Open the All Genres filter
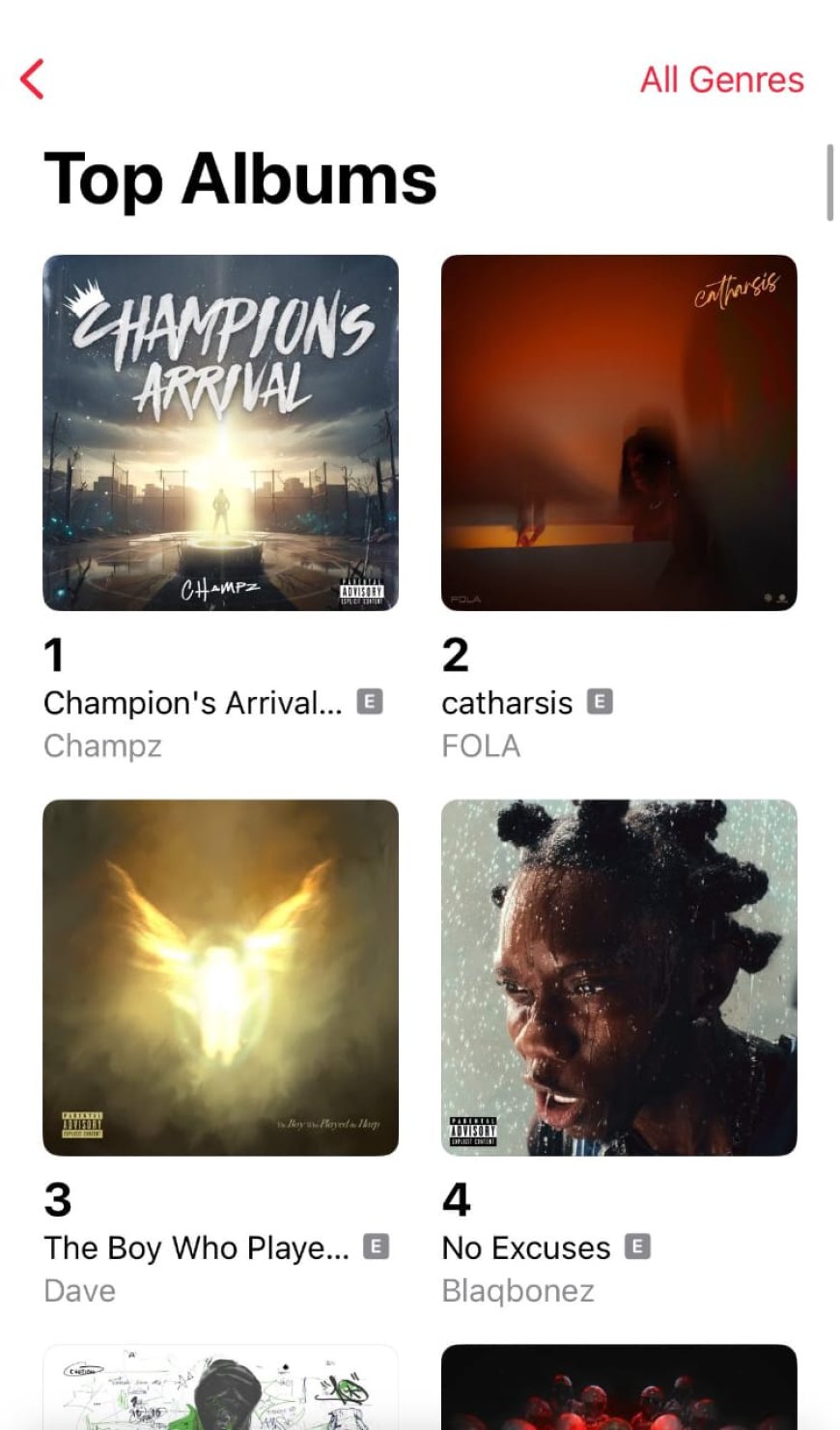The width and height of the screenshot is (840, 1430). point(721,79)
